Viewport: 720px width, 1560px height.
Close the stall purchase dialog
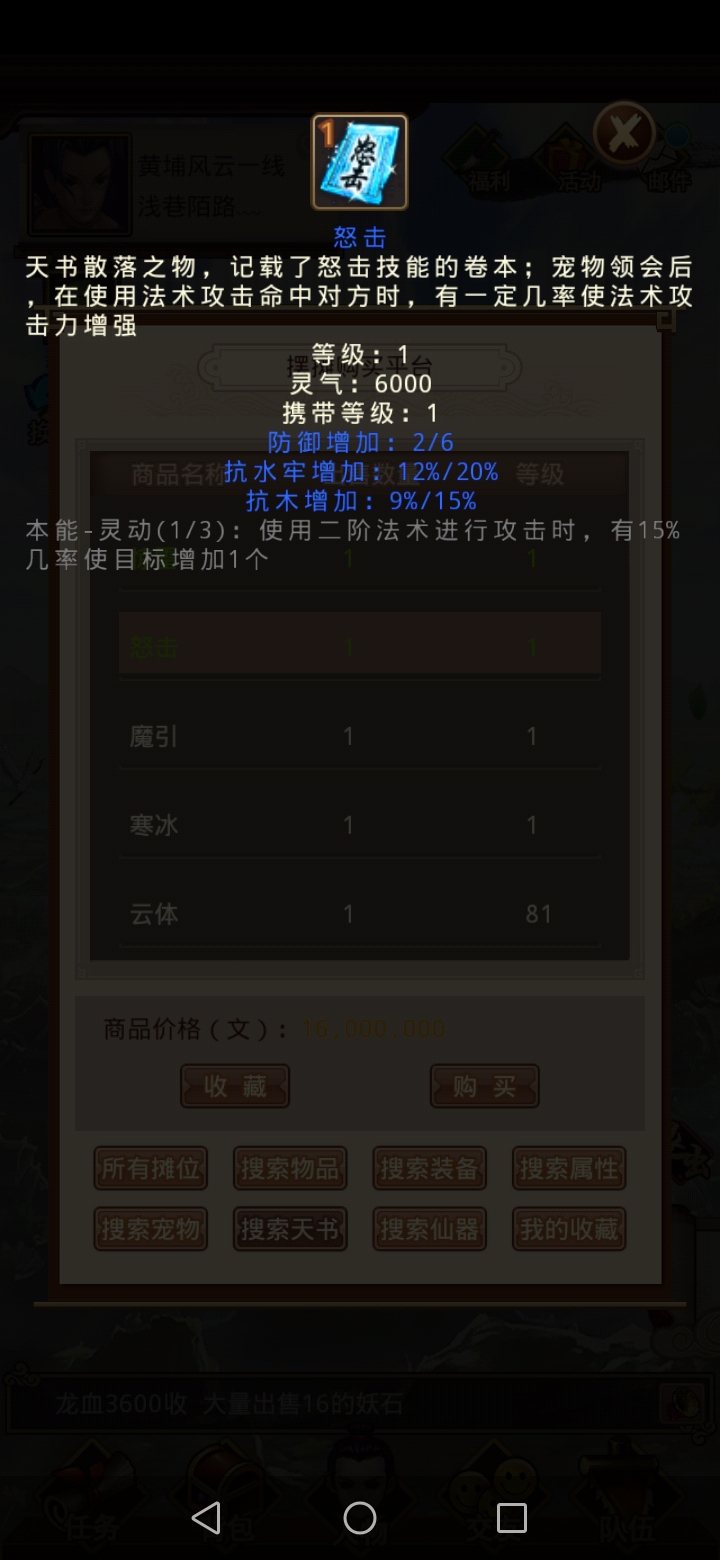[624, 134]
